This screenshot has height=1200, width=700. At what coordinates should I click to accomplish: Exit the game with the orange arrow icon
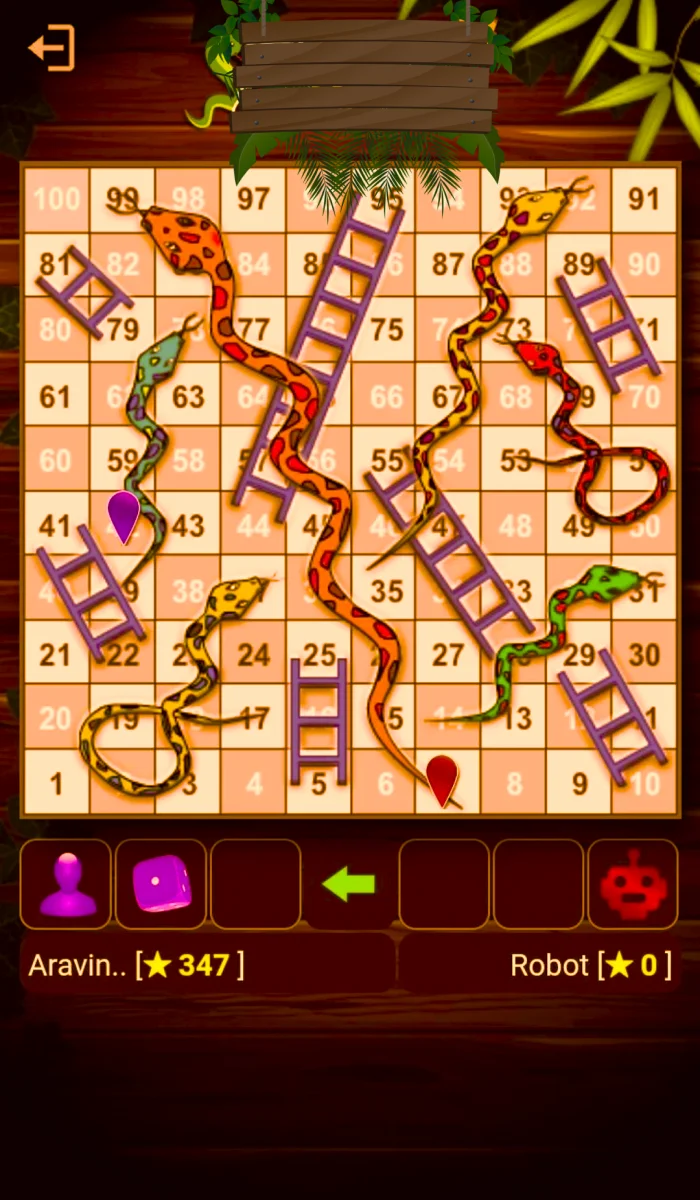52,47
